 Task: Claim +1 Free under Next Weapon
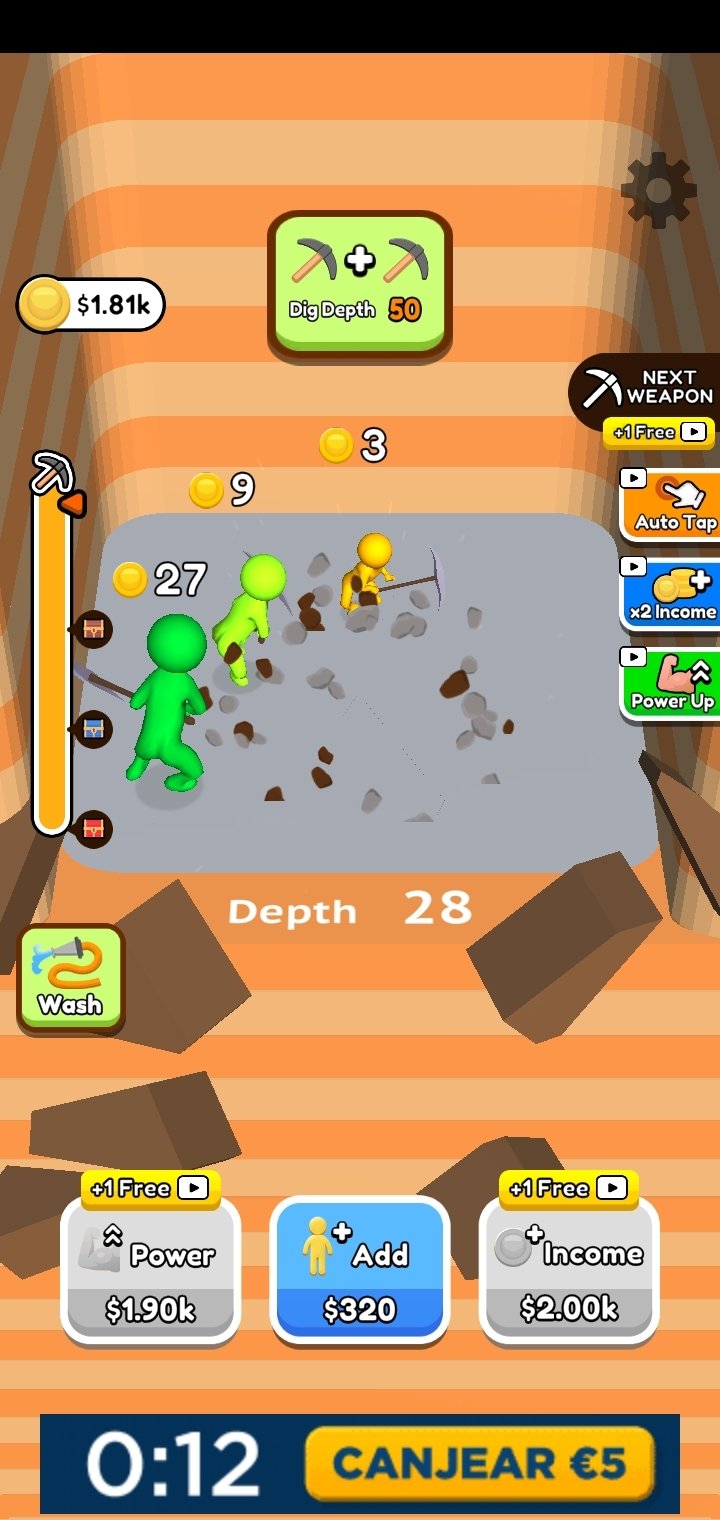click(x=659, y=432)
